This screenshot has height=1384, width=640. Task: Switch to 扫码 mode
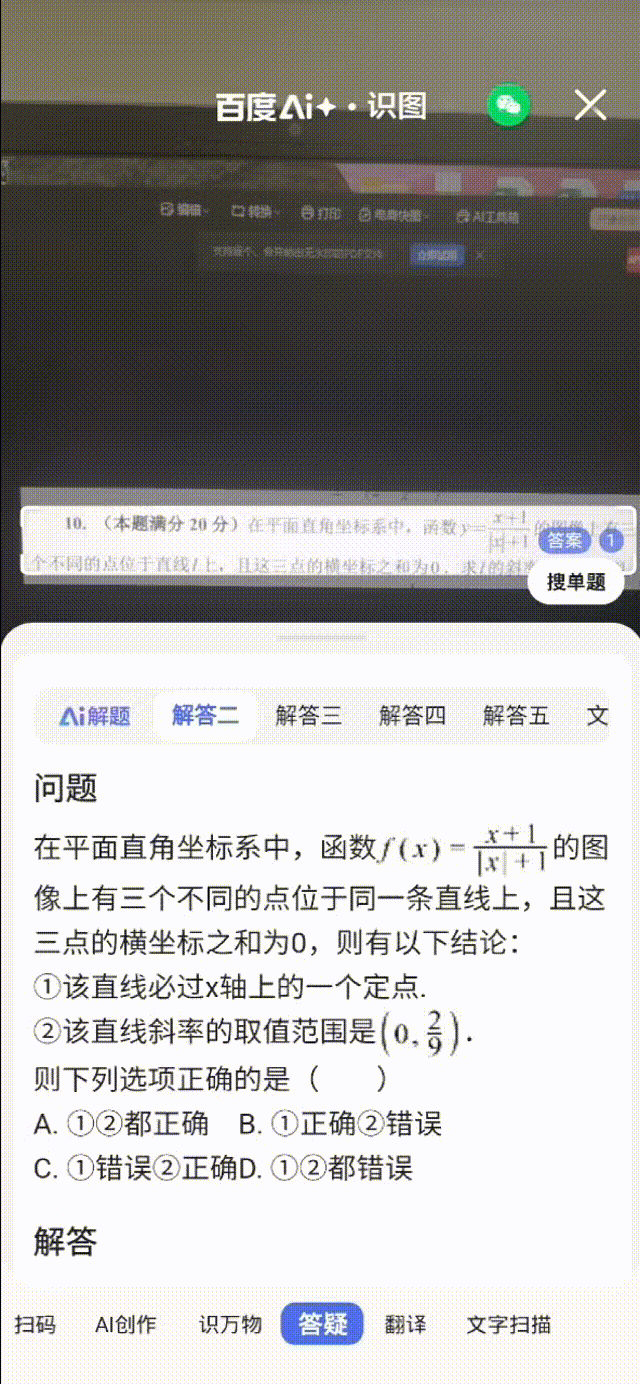(35, 1325)
